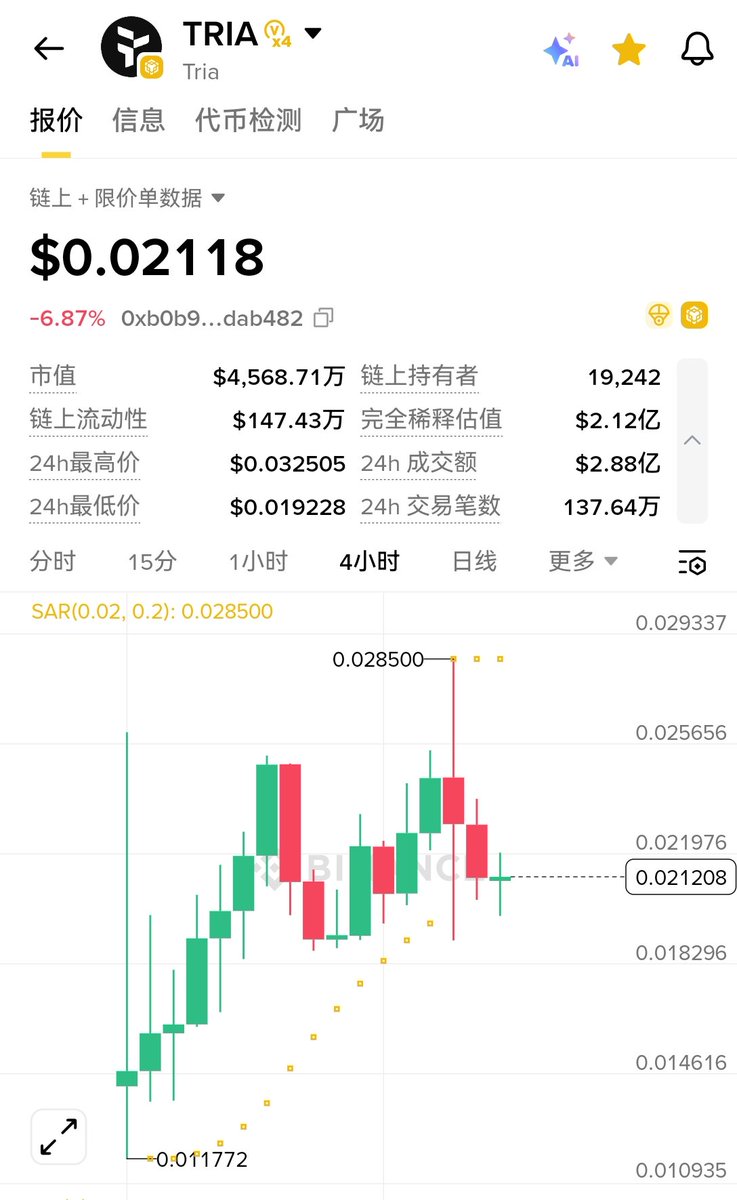
Task: Open the AI analysis sparkle icon
Action: coord(560,49)
